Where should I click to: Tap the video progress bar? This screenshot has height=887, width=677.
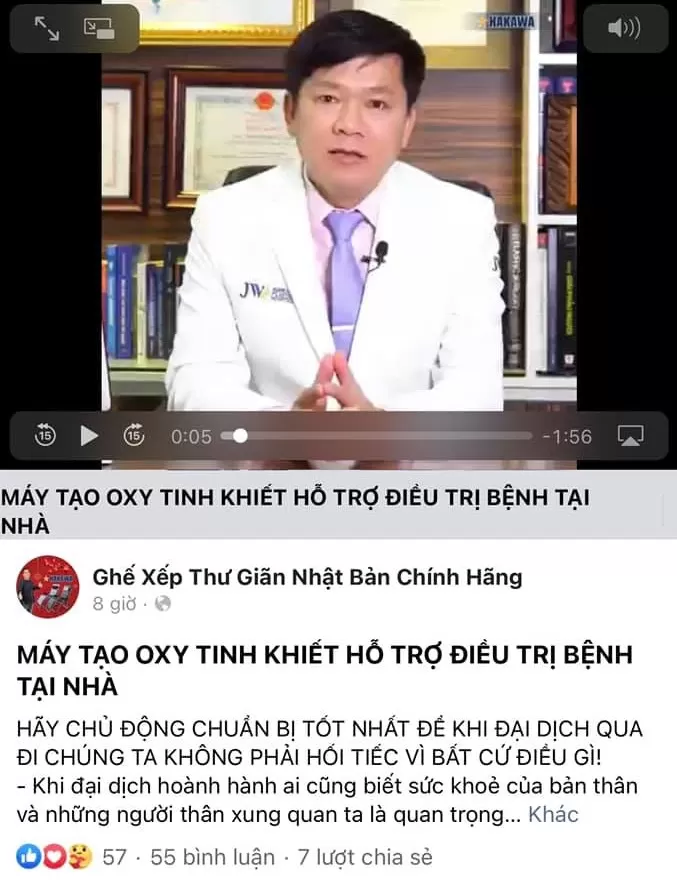tap(380, 436)
